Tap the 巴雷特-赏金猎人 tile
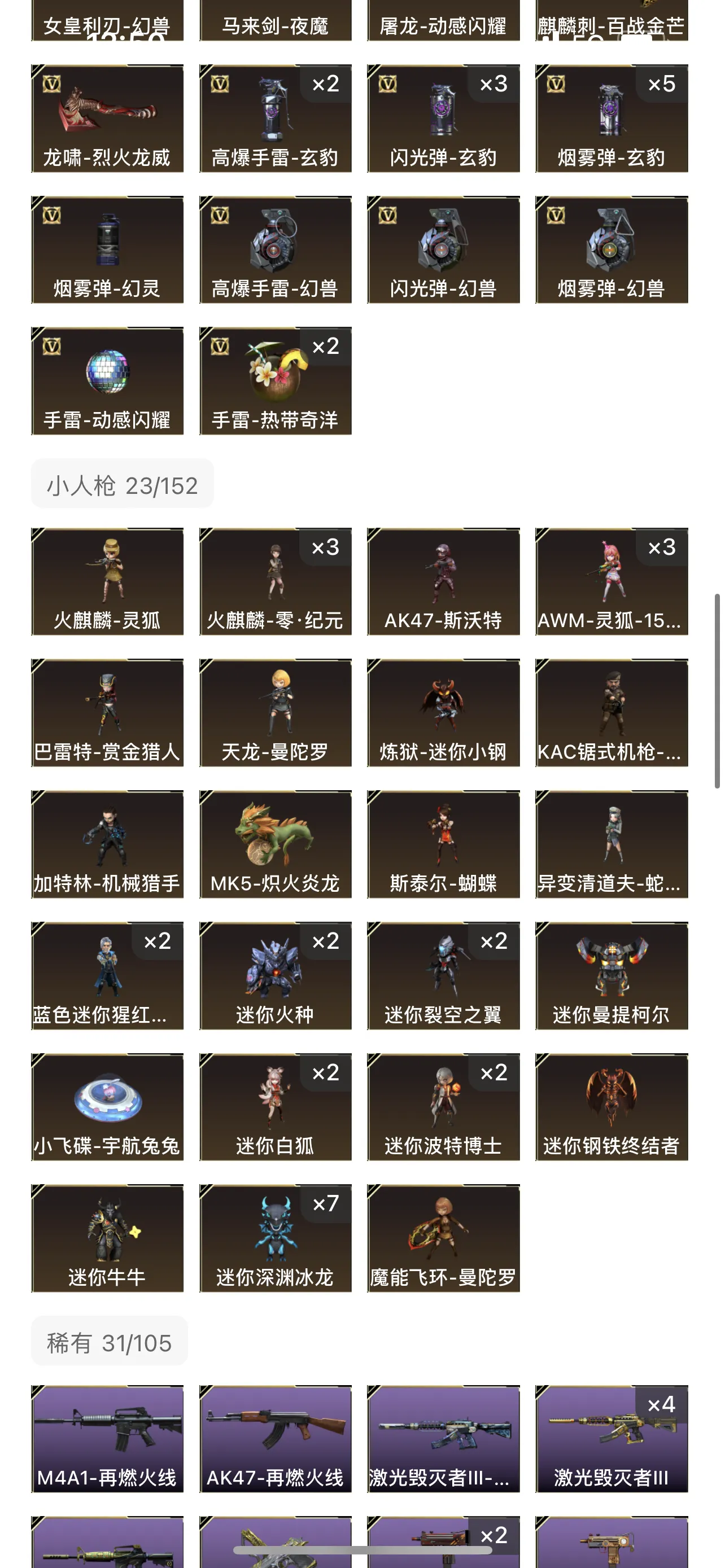 [x=107, y=712]
